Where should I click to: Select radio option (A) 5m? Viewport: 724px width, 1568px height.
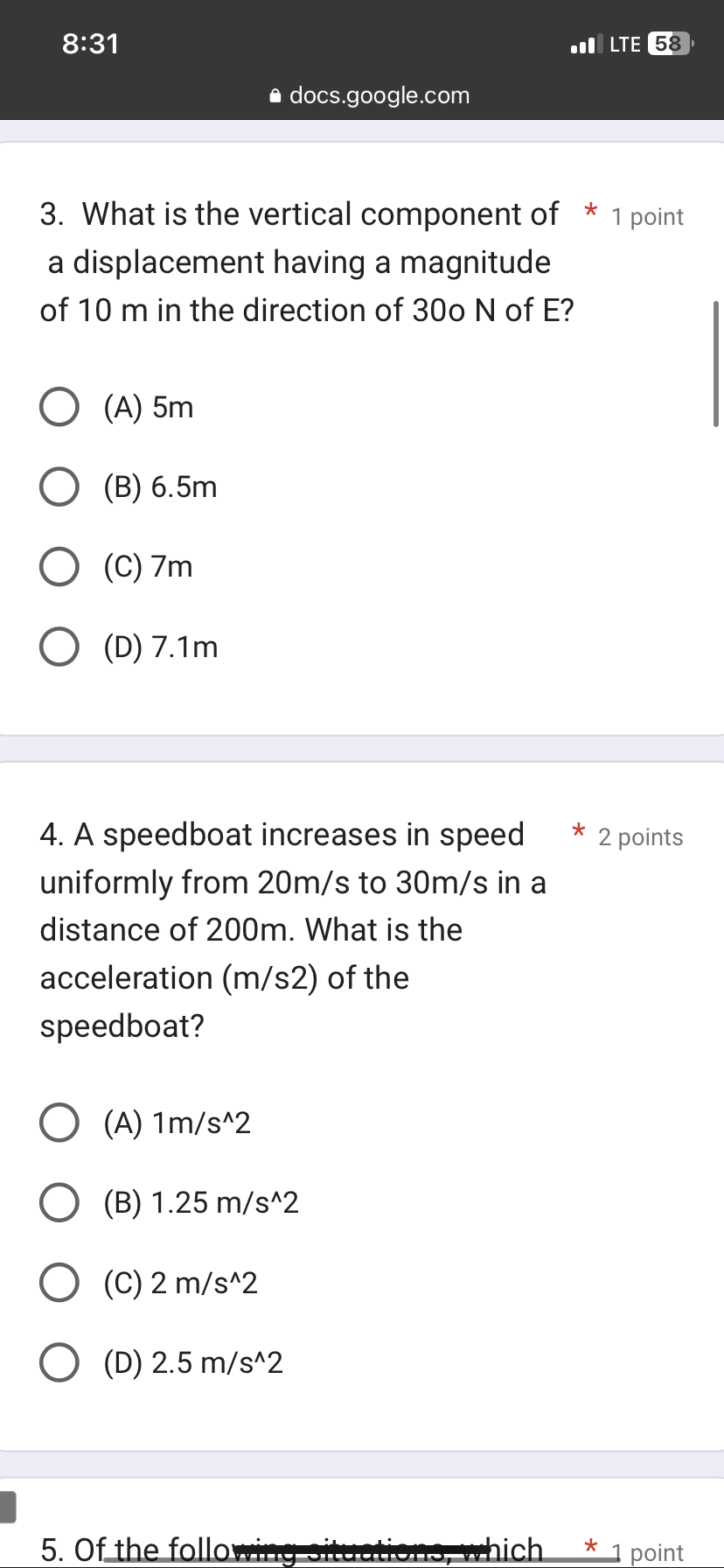pos(58,405)
